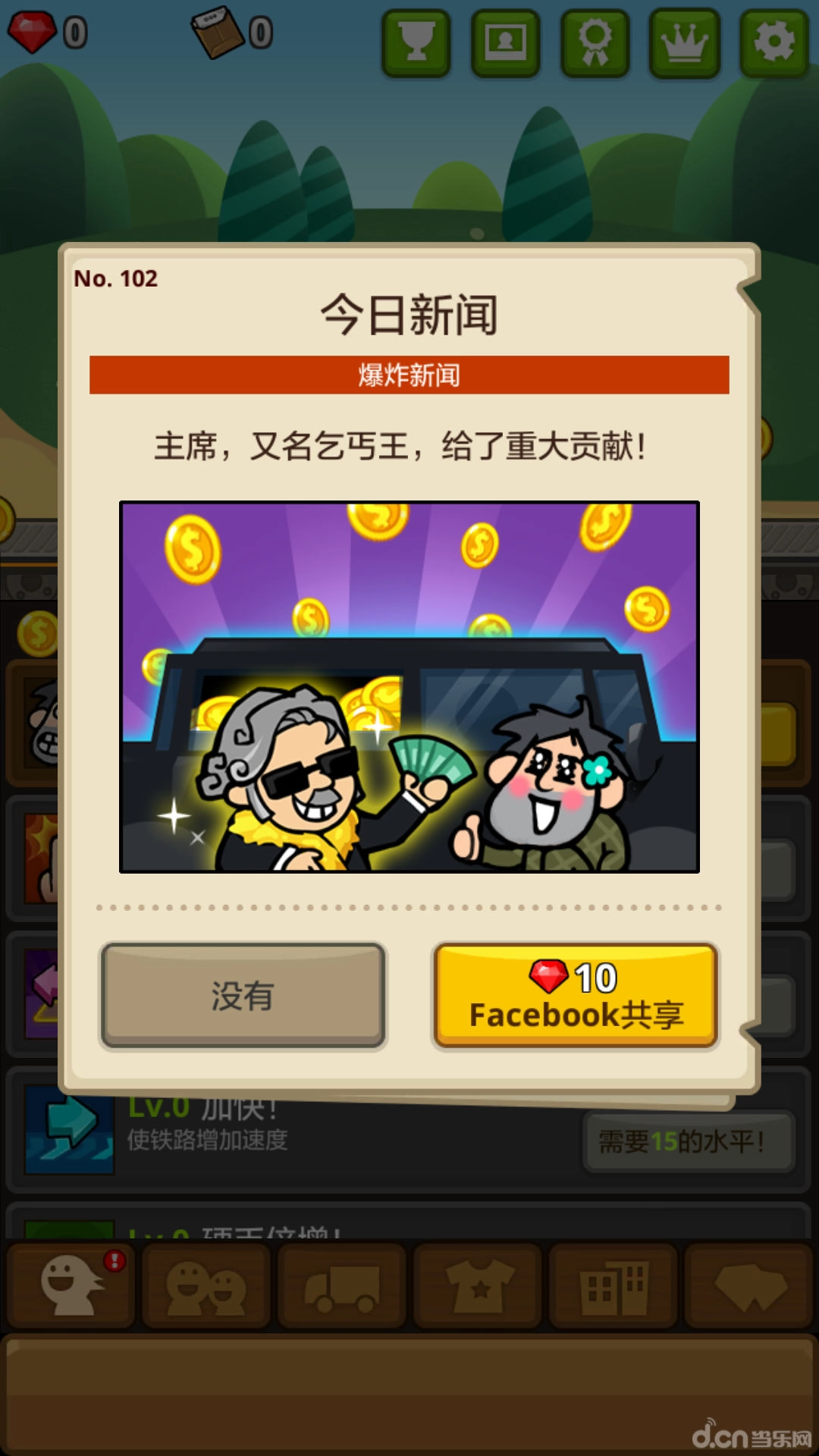The width and height of the screenshot is (819, 1456).
Task: Switch to the buildings tab
Action: click(613, 1286)
